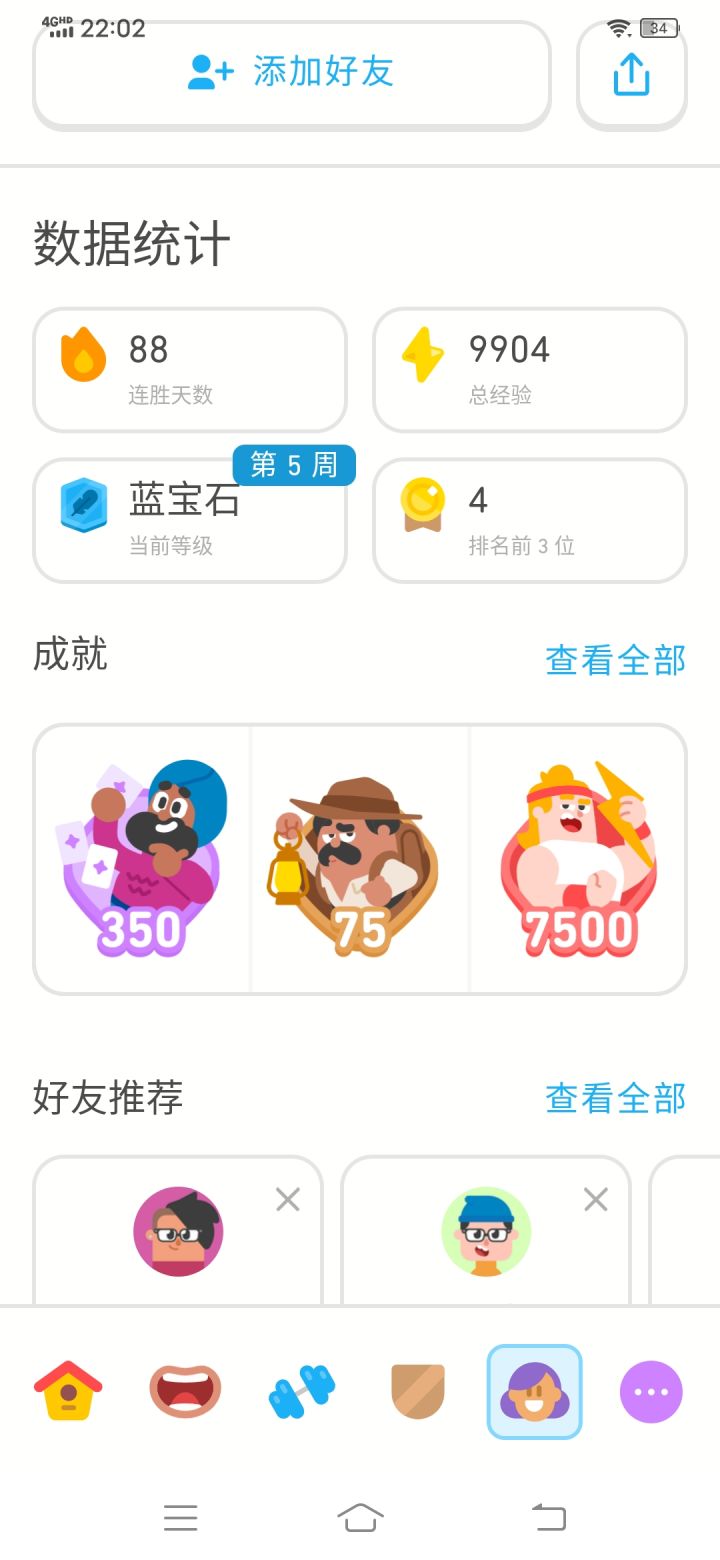Tap the 第 5 周 badge label

293,465
